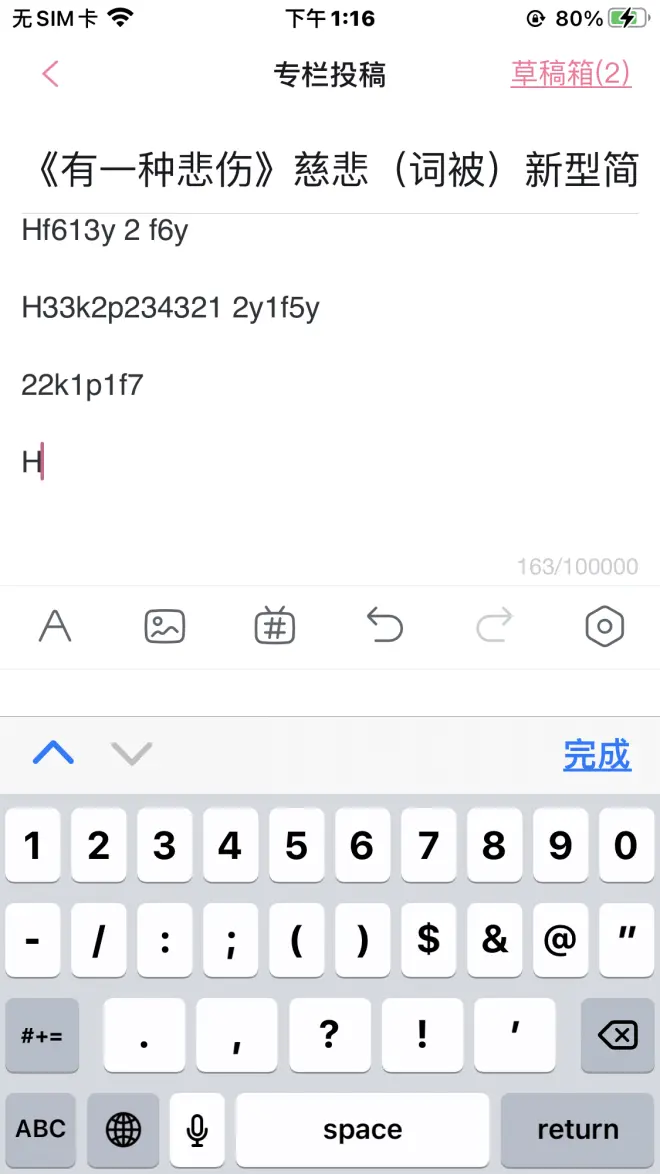This screenshot has height=1174, width=660.
Task: Switch keyboard language with globe key
Action: point(123,1130)
